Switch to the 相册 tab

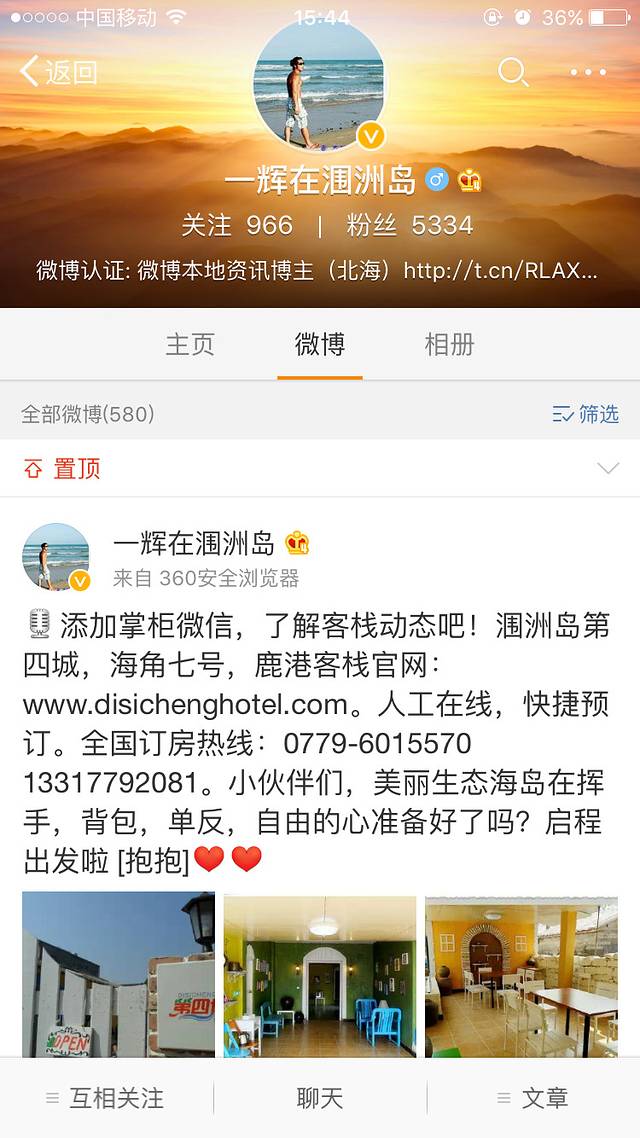pos(449,345)
